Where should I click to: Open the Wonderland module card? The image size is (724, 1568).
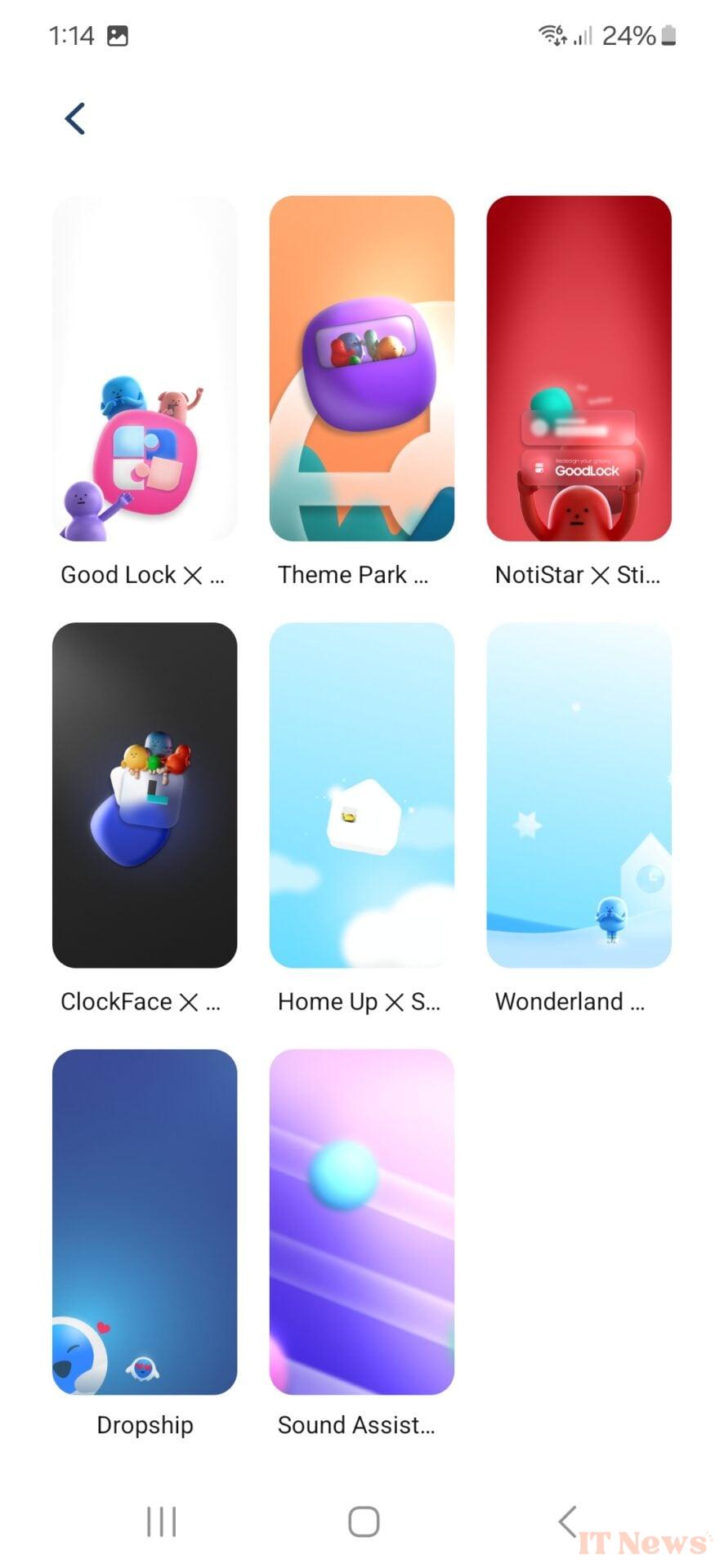[x=579, y=796]
